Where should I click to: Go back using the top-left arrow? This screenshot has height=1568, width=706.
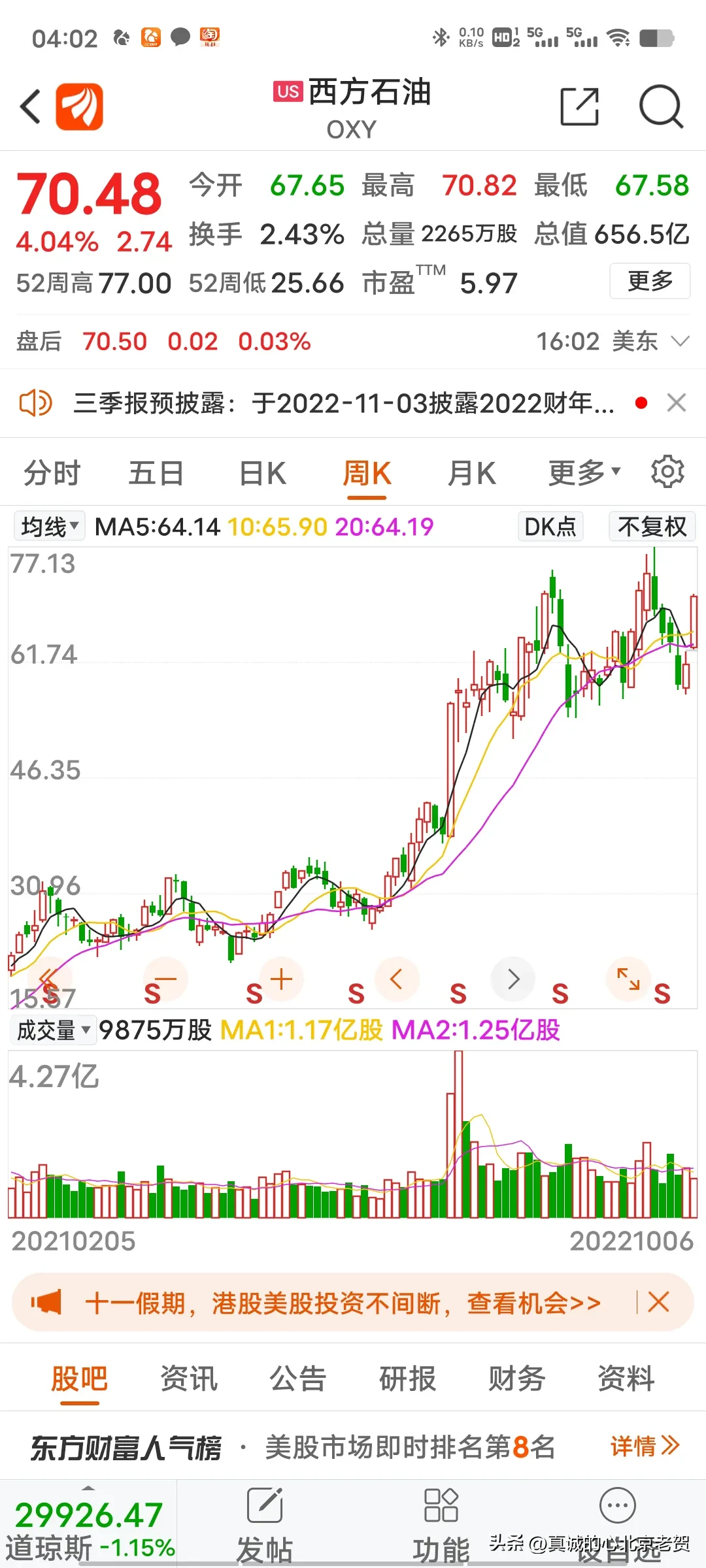click(x=31, y=106)
